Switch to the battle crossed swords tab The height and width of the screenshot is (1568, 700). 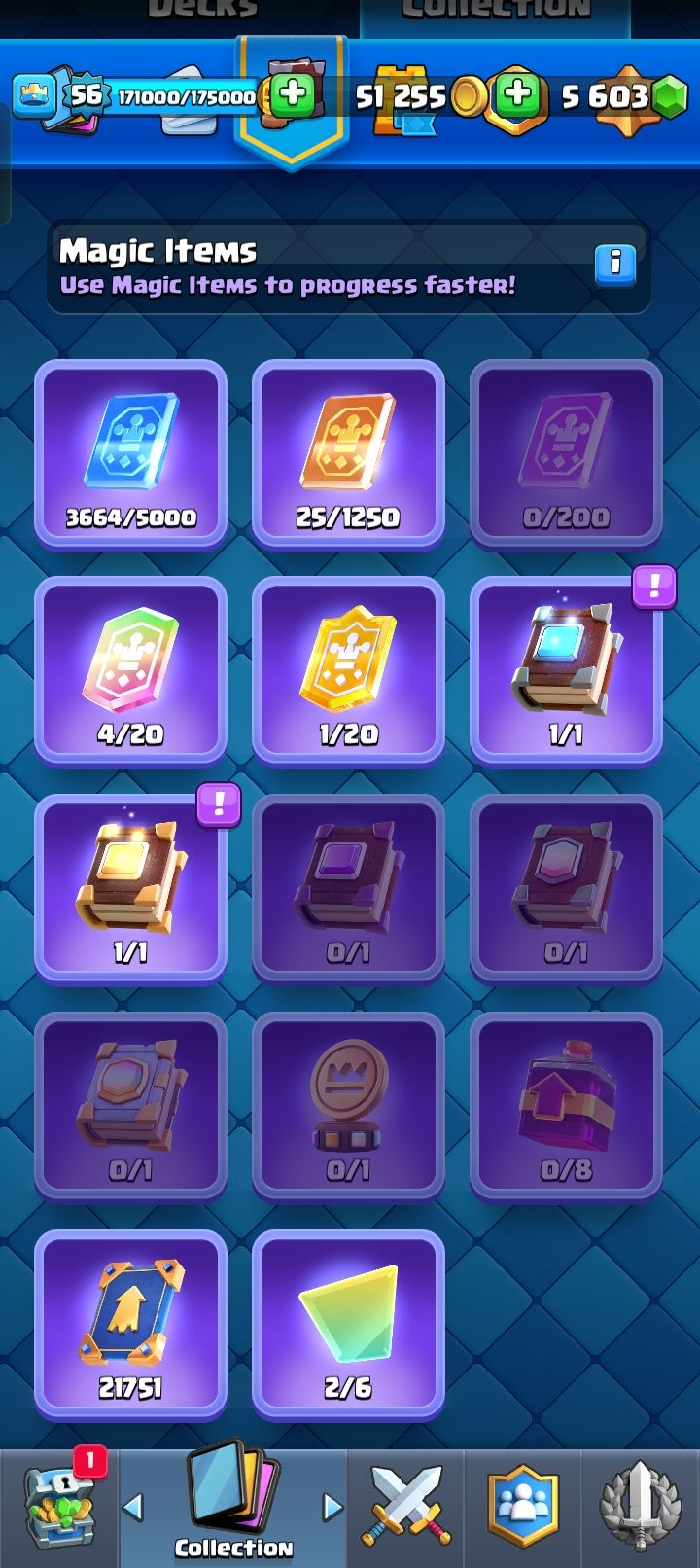click(406, 1509)
